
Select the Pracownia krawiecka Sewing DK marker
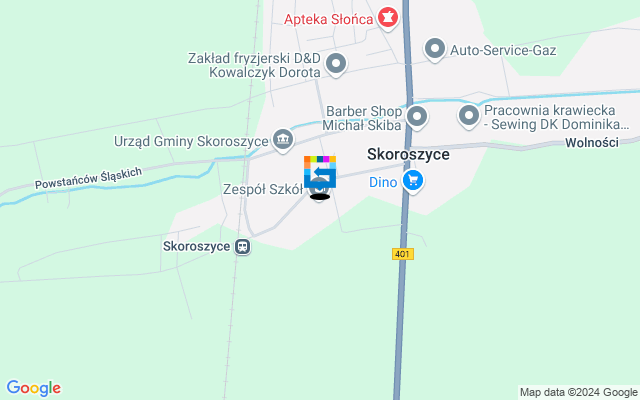[468, 116]
